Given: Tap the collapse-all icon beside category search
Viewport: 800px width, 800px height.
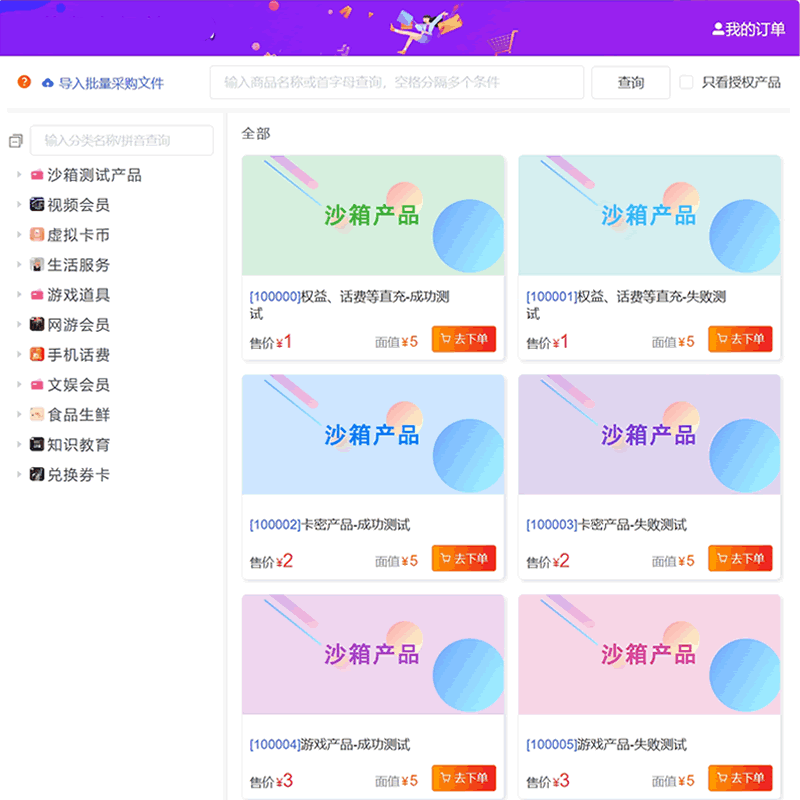Looking at the screenshot, I should (15, 141).
